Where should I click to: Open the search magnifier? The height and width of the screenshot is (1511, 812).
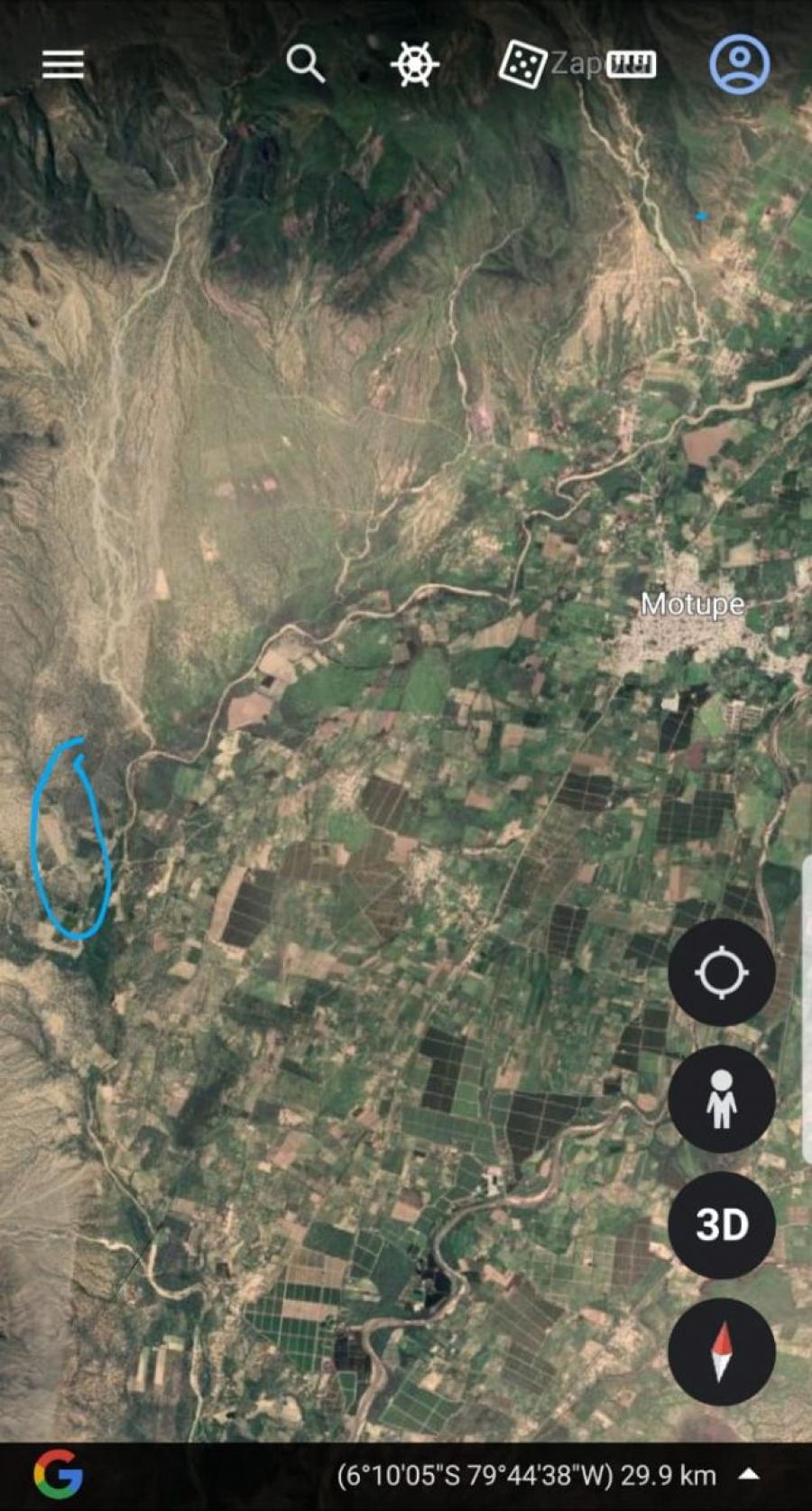click(x=306, y=64)
